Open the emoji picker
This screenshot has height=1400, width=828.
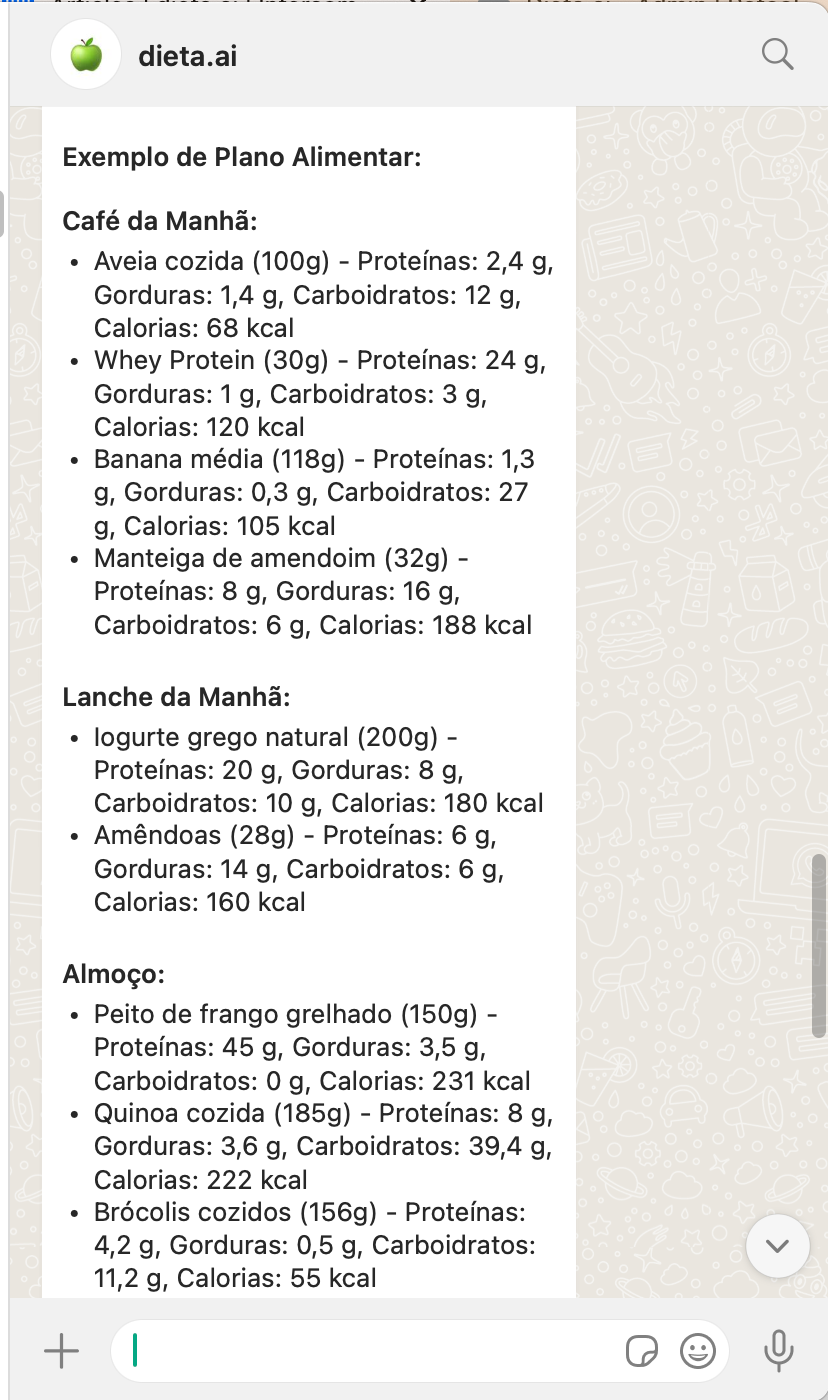[x=697, y=1352]
